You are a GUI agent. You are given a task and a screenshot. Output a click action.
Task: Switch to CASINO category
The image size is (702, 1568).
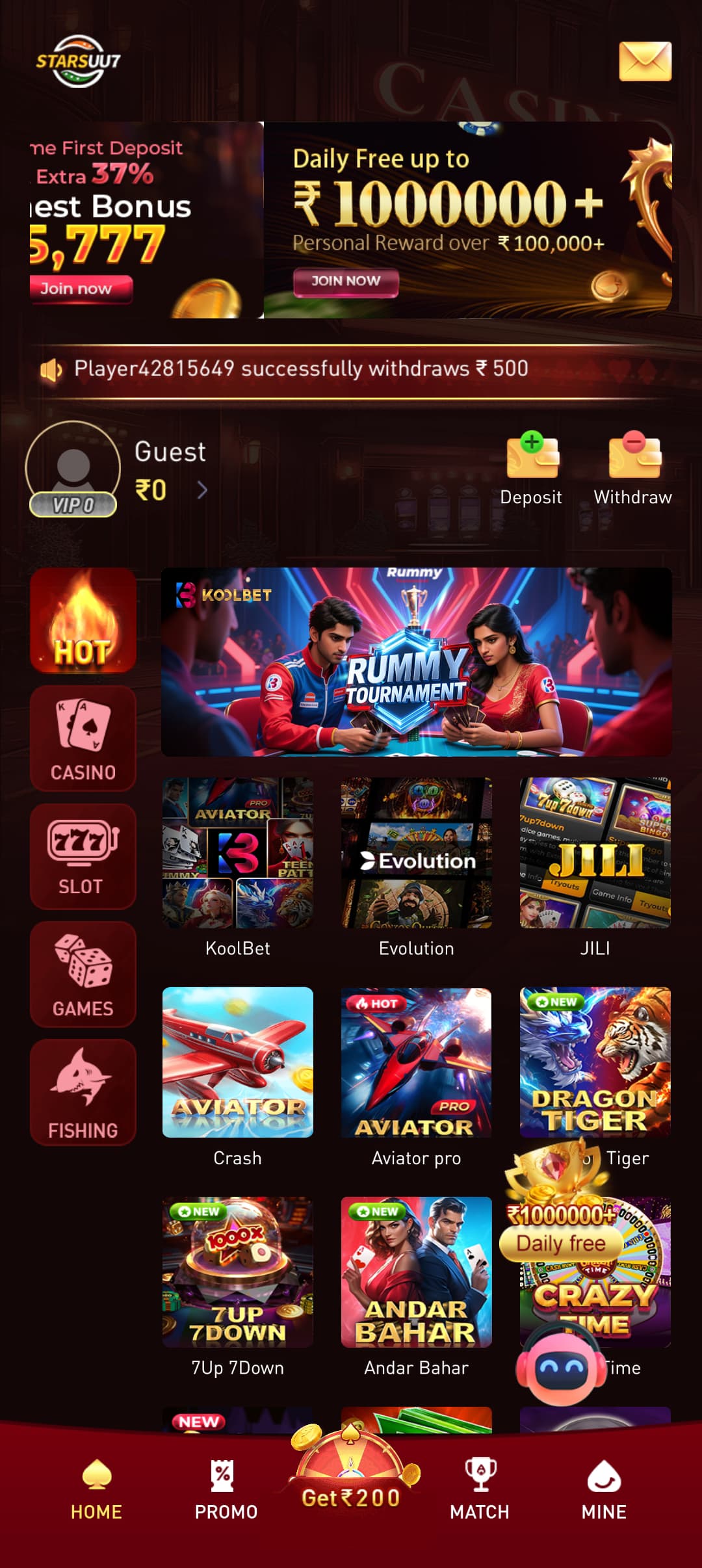pos(83,738)
